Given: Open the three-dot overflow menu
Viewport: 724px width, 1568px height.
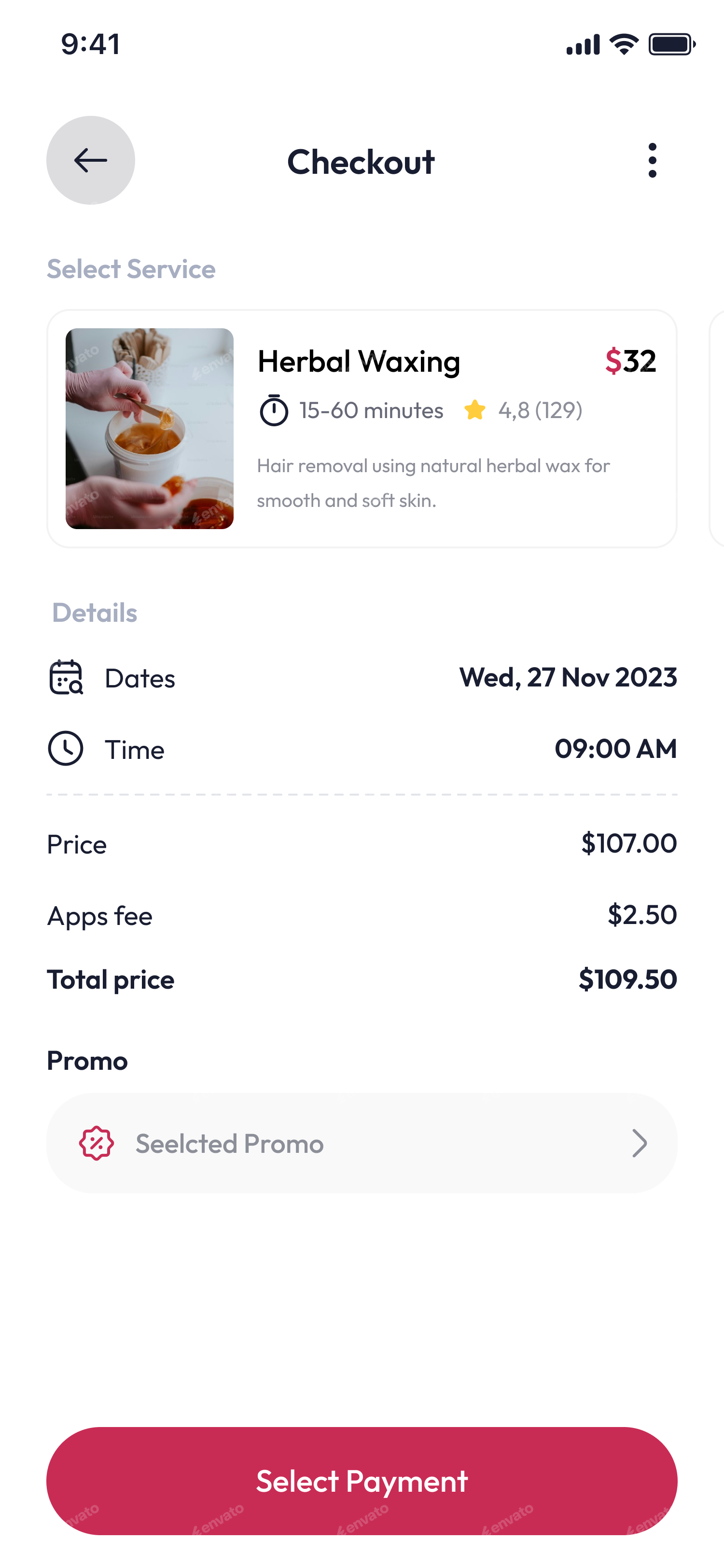Looking at the screenshot, I should click(652, 160).
